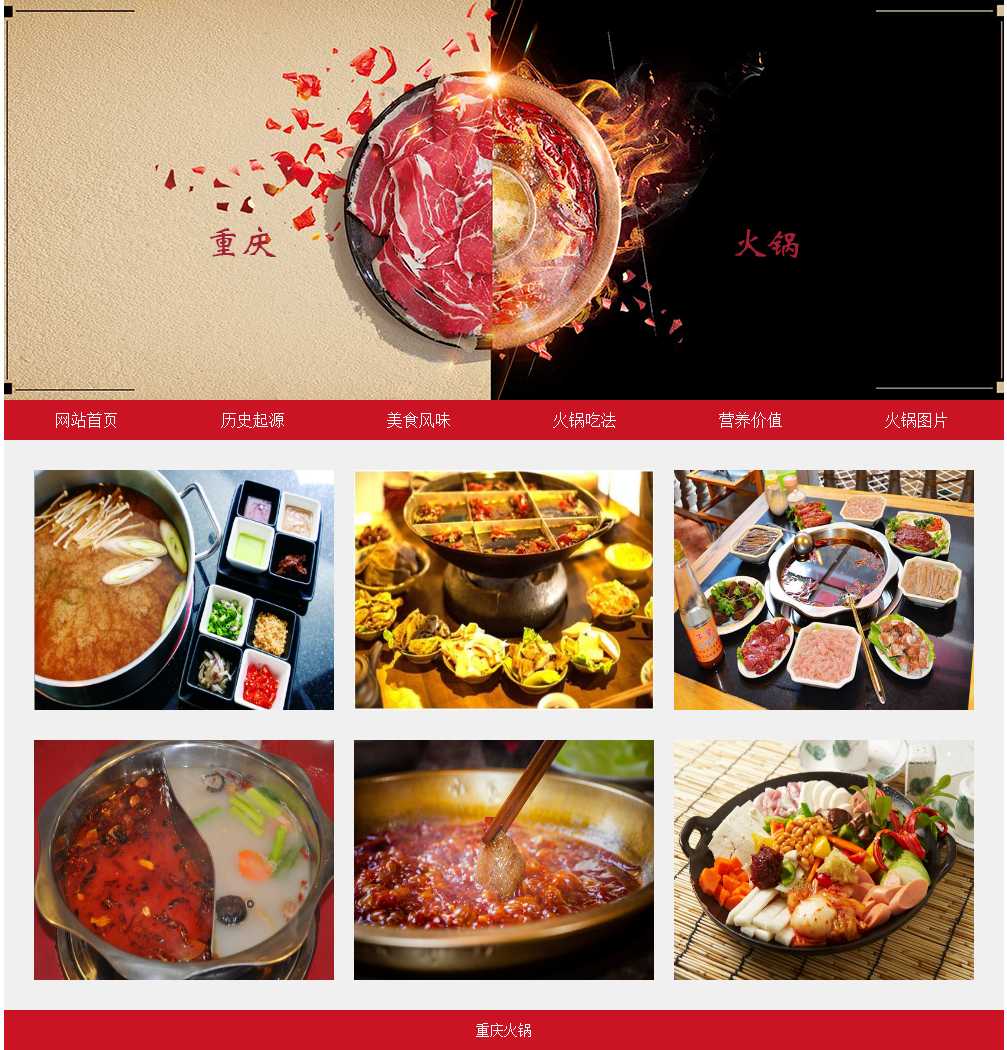This screenshot has height=1050, width=1007.
Task: Go to the 历史起源 page
Action: point(252,420)
